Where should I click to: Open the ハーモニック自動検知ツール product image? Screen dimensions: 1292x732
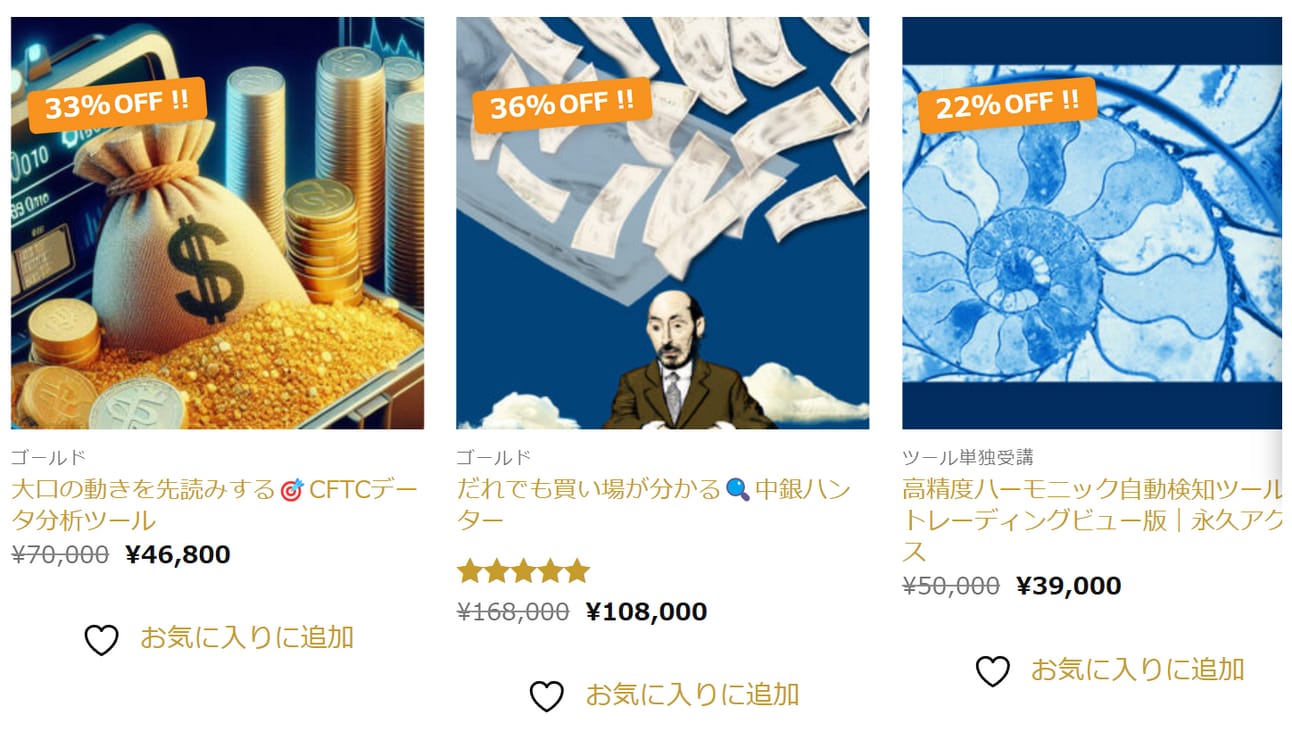1092,223
